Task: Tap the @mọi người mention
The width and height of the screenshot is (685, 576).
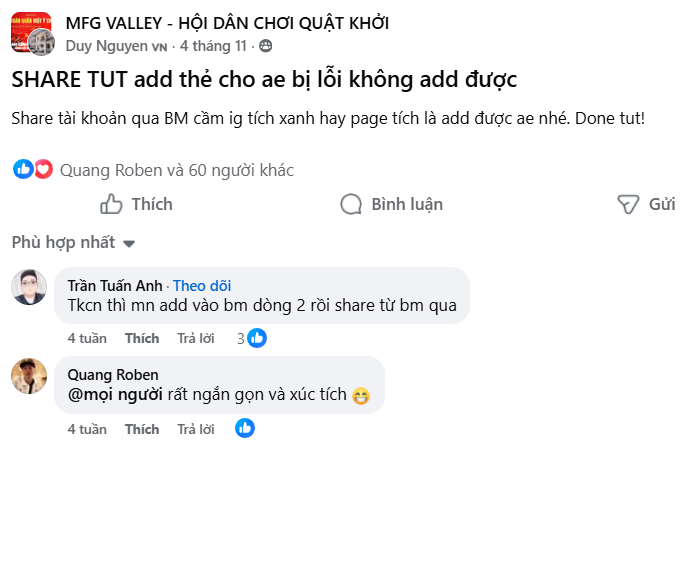Action: click(115, 395)
